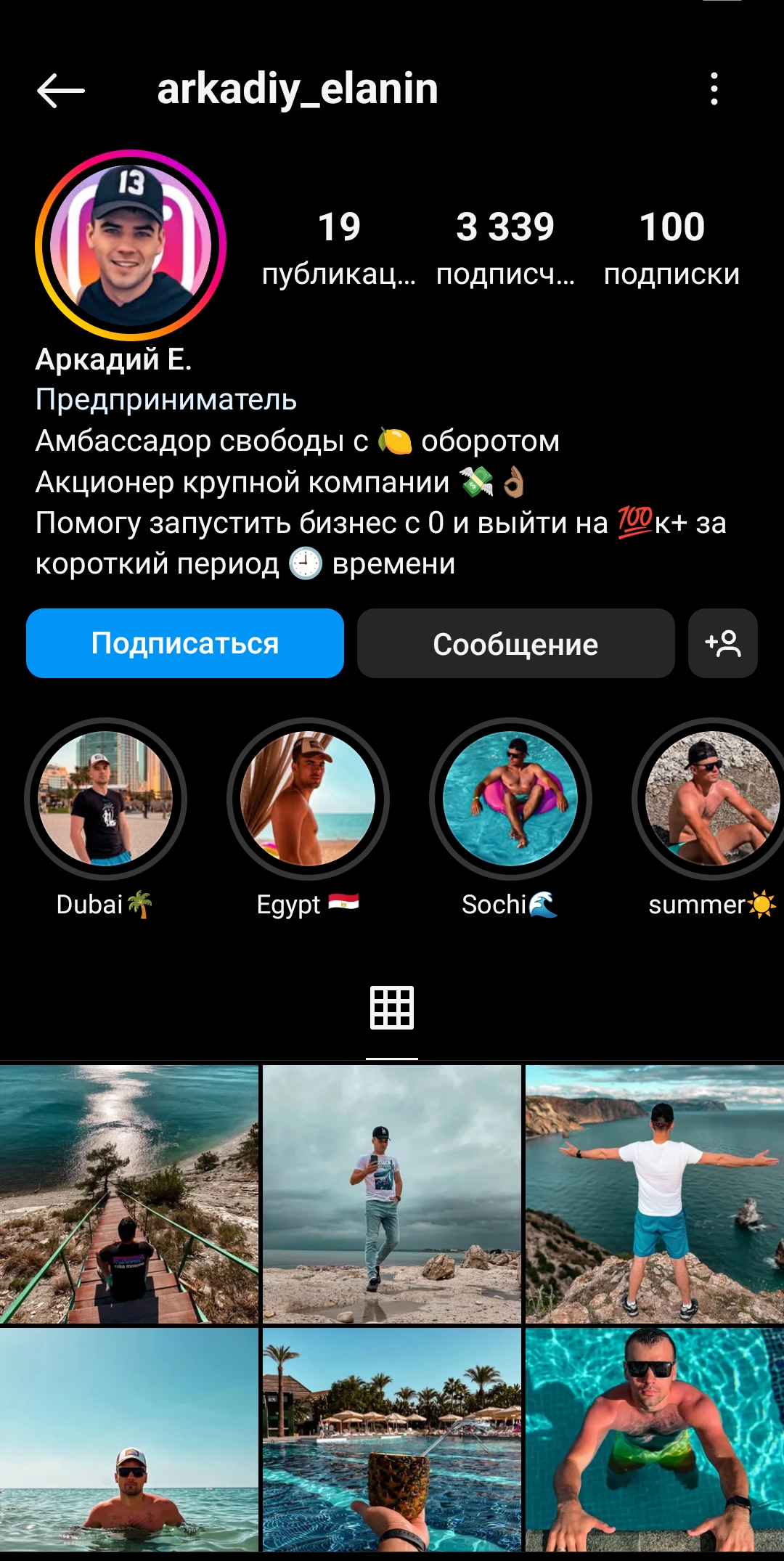Open the Egypt story highlight
The image size is (784, 1561).
[308, 799]
